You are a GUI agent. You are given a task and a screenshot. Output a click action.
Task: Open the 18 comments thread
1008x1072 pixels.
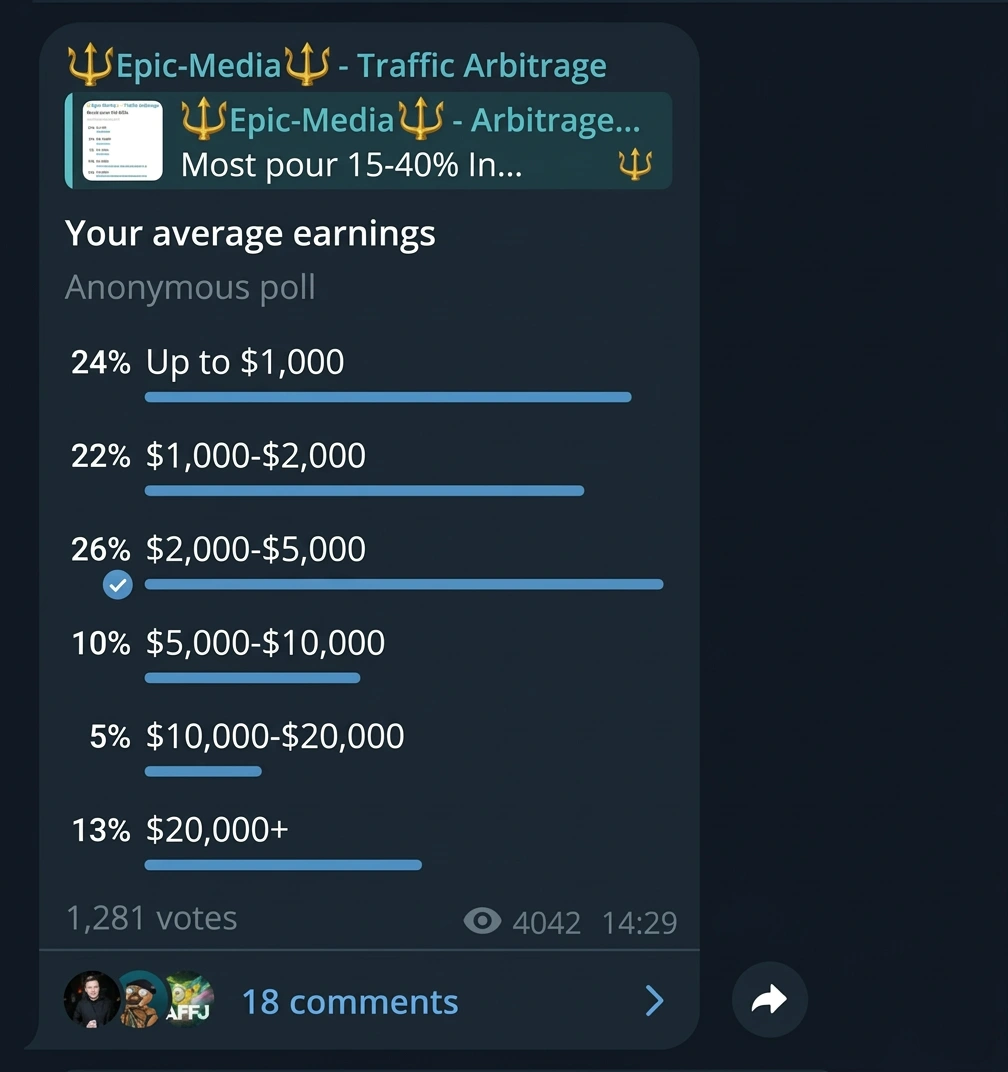point(349,1001)
